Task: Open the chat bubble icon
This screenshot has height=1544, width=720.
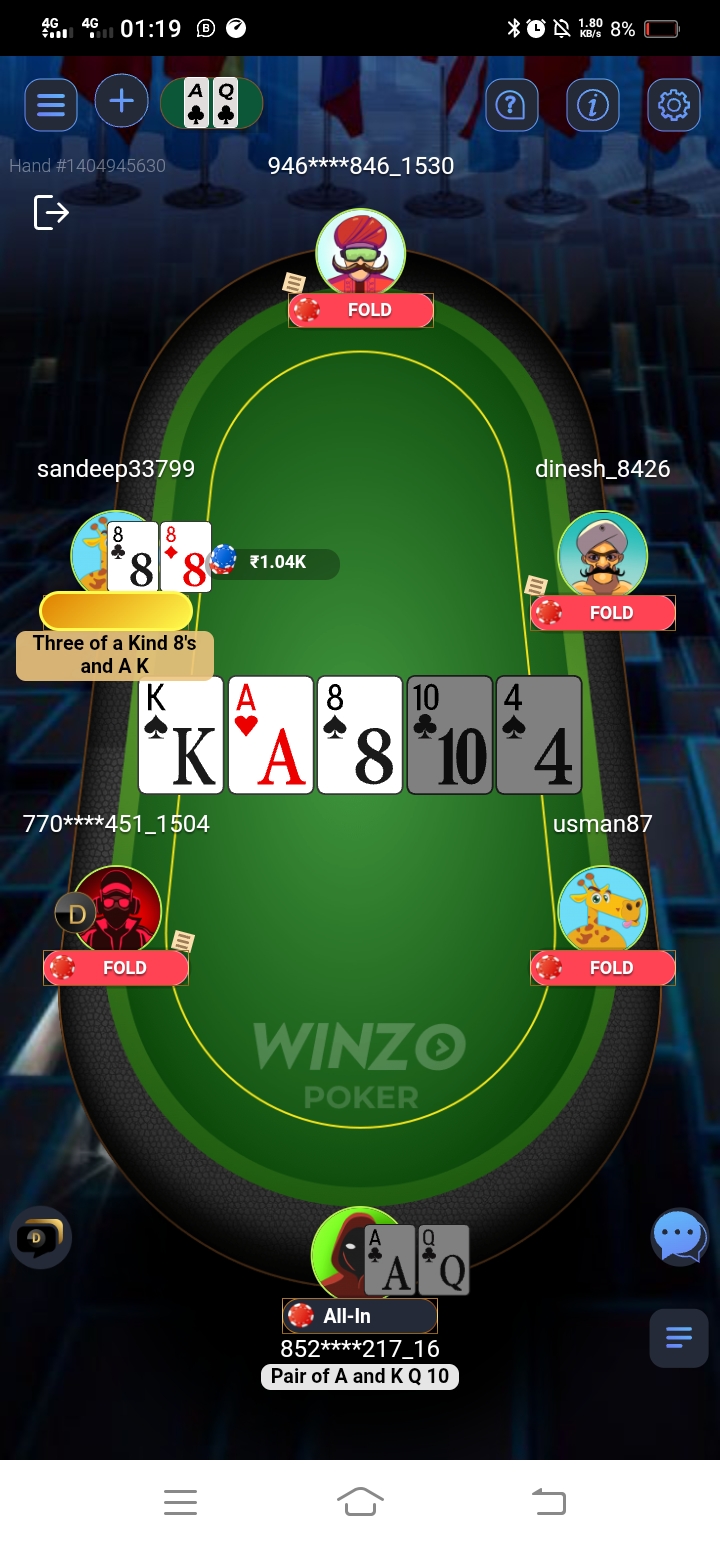Action: [680, 1238]
